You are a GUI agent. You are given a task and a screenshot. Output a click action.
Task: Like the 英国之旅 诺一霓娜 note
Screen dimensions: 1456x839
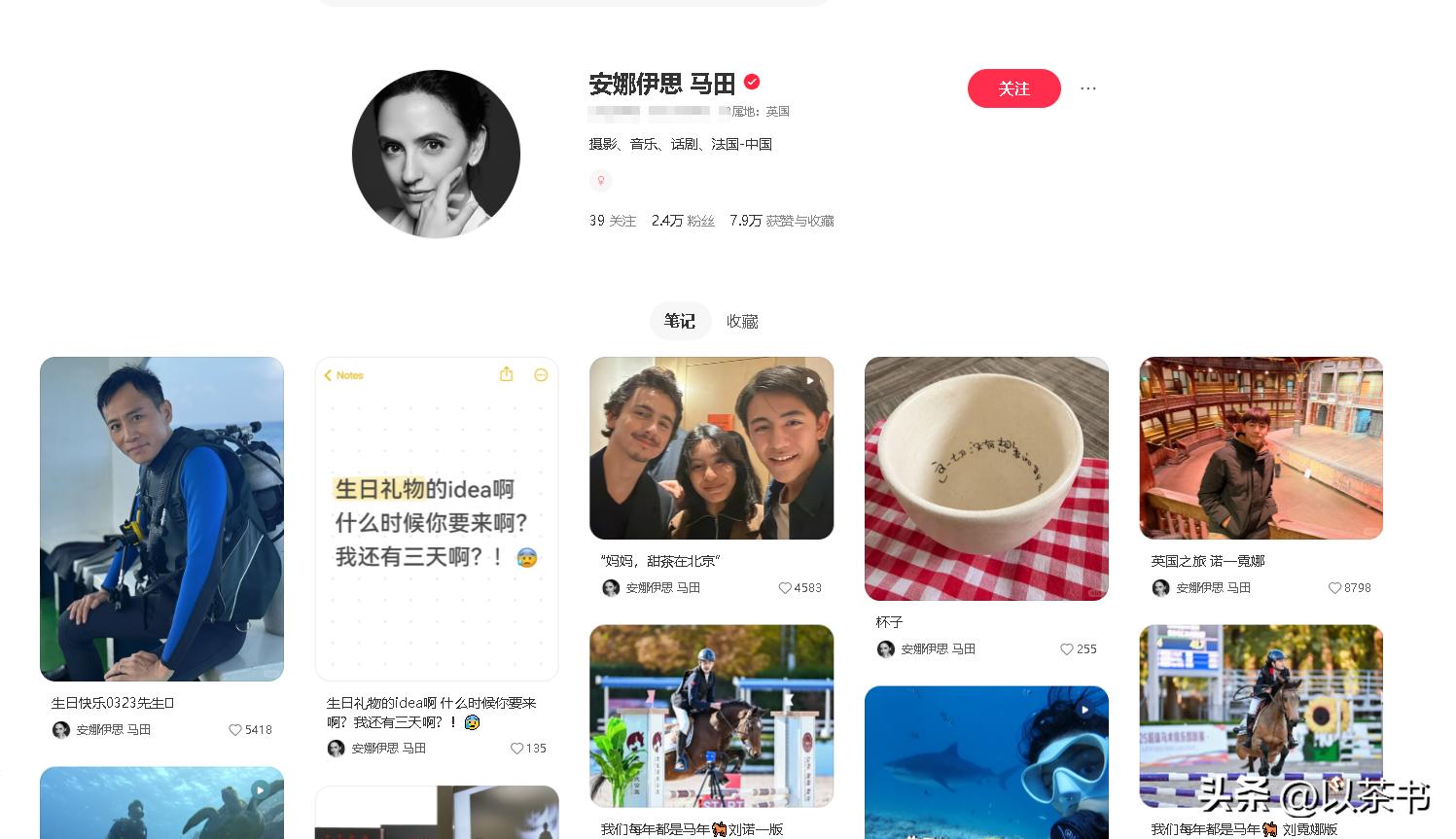click(1335, 588)
